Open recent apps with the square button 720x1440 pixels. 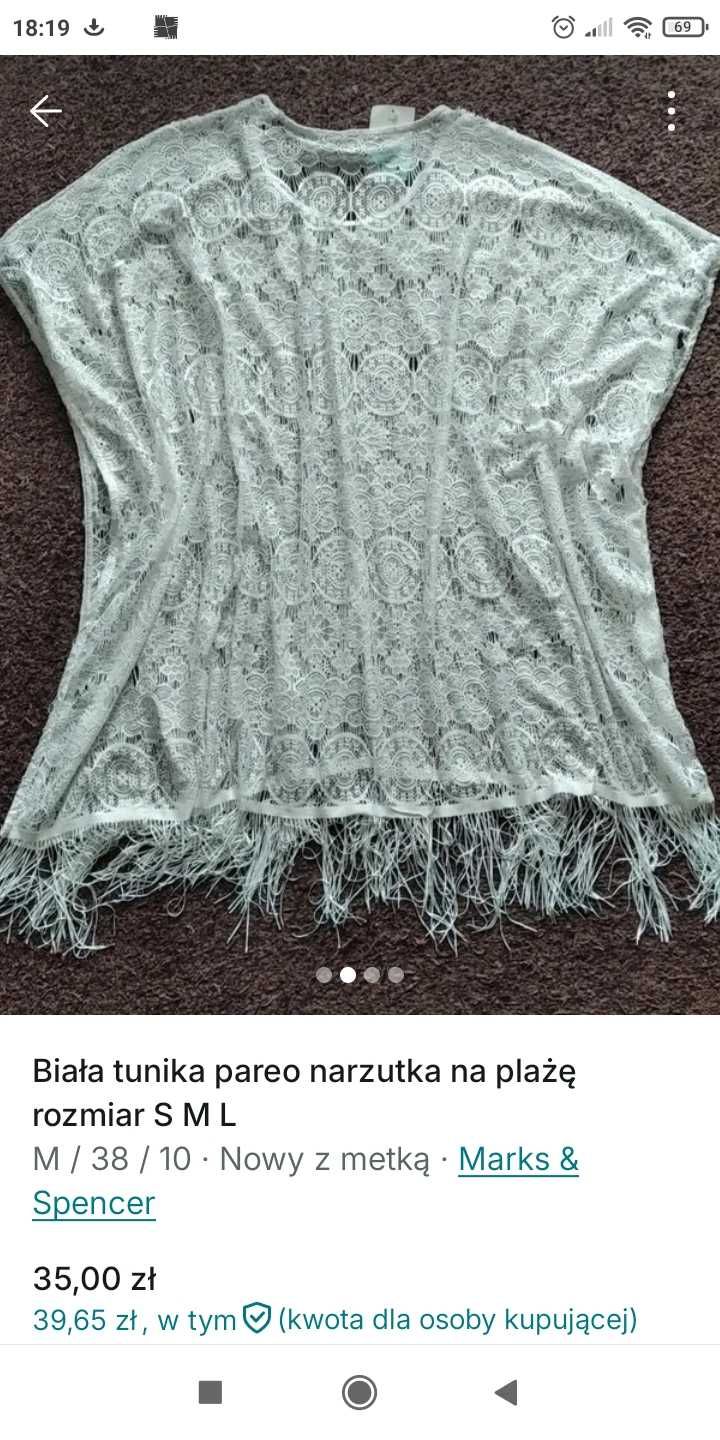(210, 1392)
